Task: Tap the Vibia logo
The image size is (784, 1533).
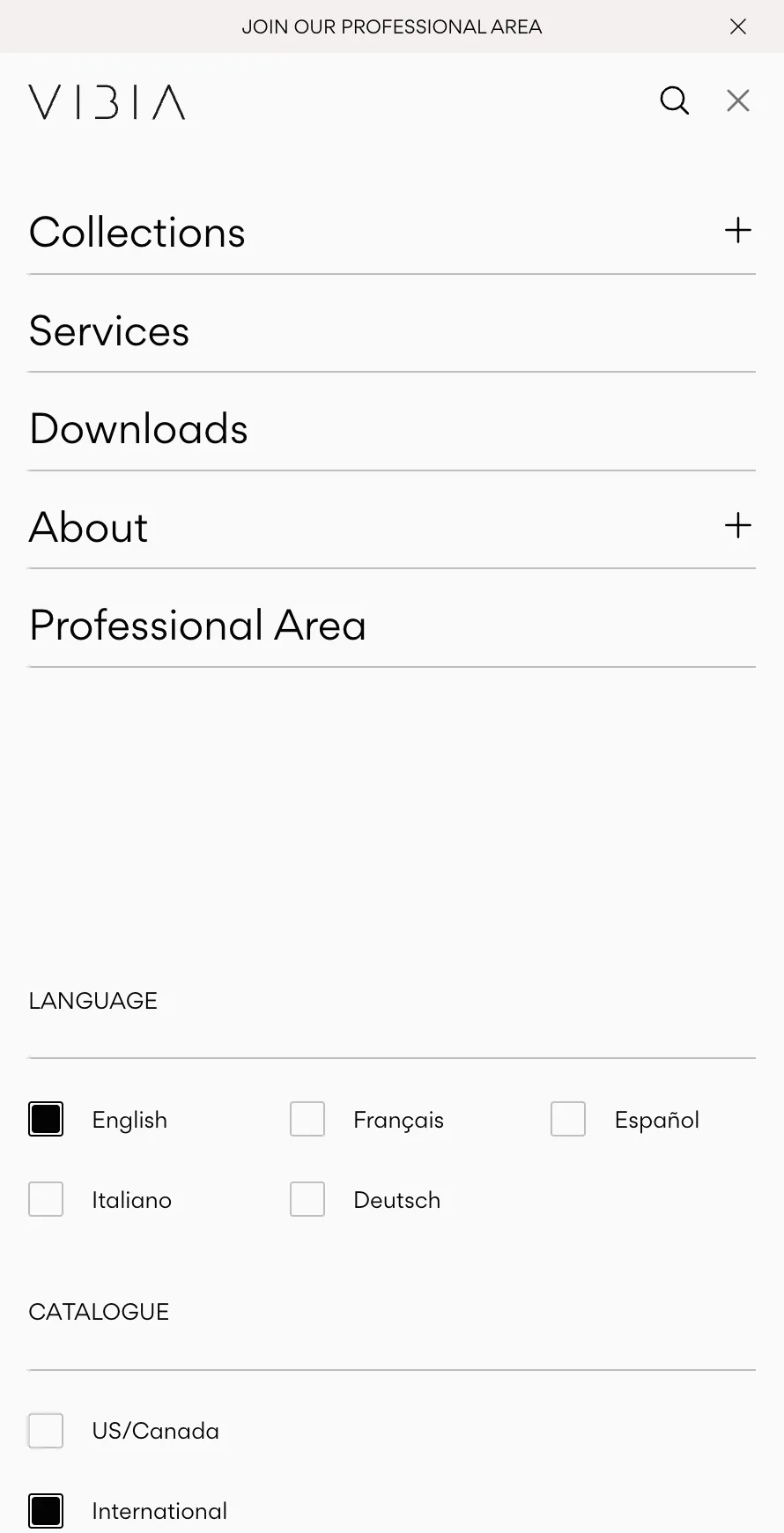Action: point(107,102)
